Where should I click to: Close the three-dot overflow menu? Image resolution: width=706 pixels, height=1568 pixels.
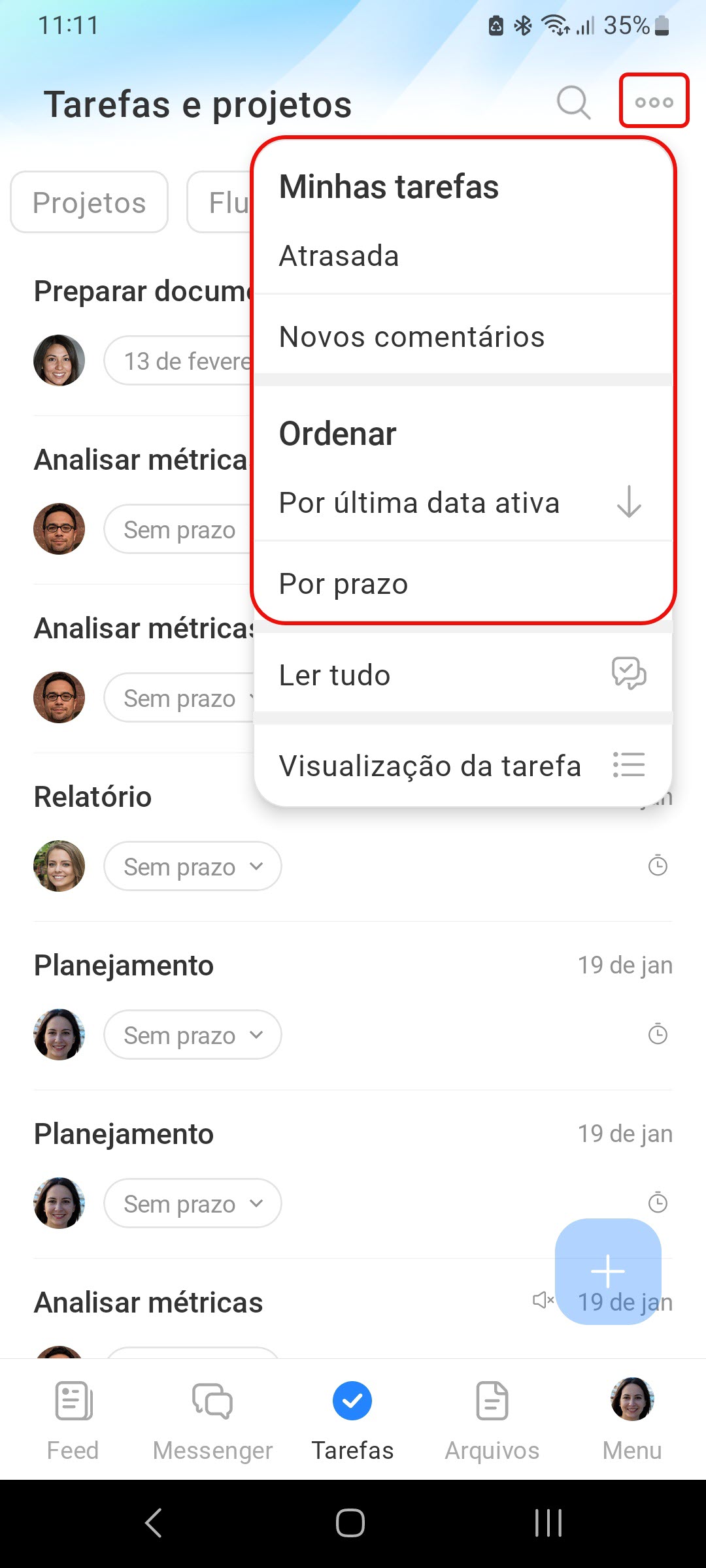click(x=654, y=101)
